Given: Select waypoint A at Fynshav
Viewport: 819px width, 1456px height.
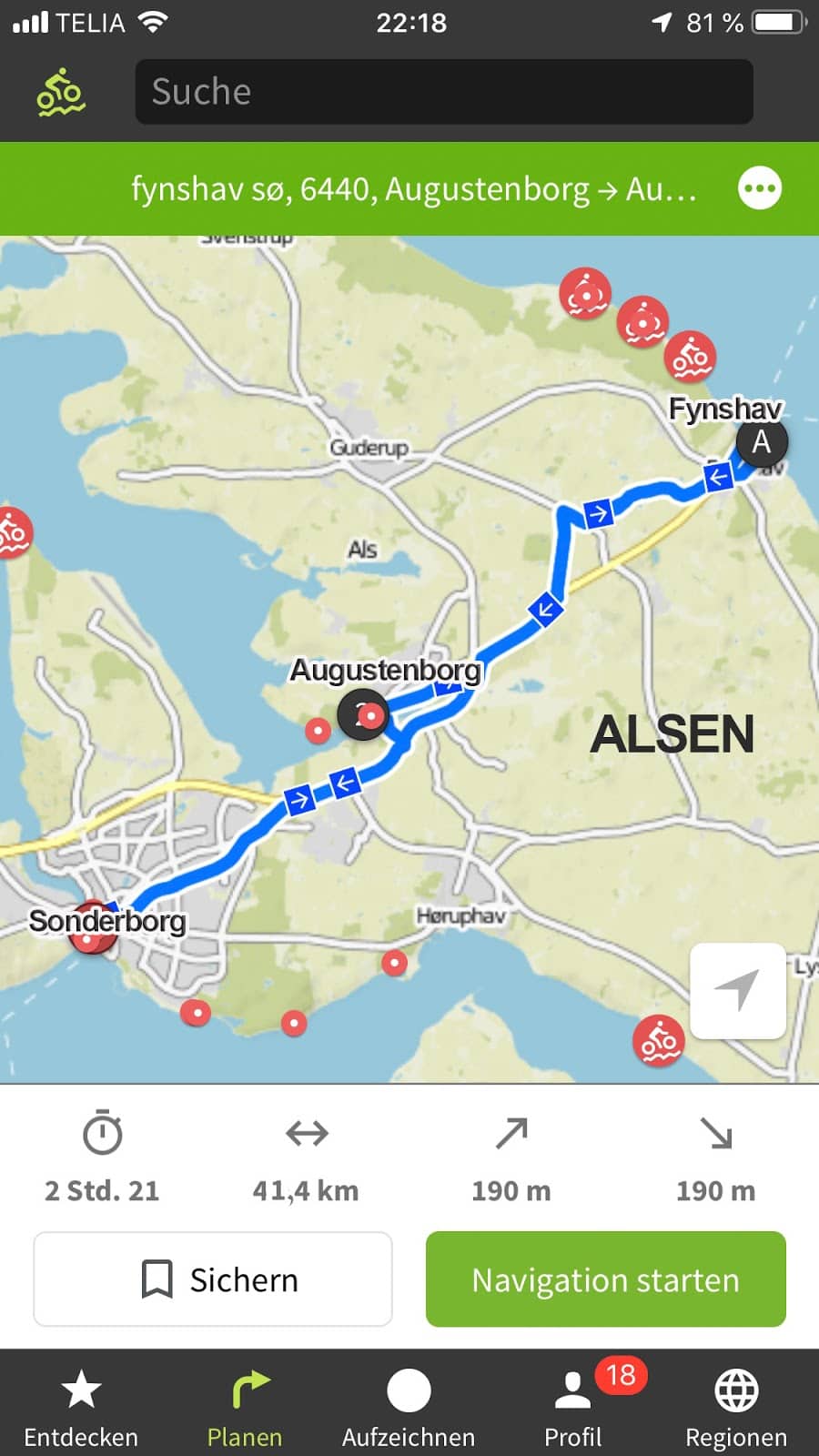Looking at the screenshot, I should [761, 442].
